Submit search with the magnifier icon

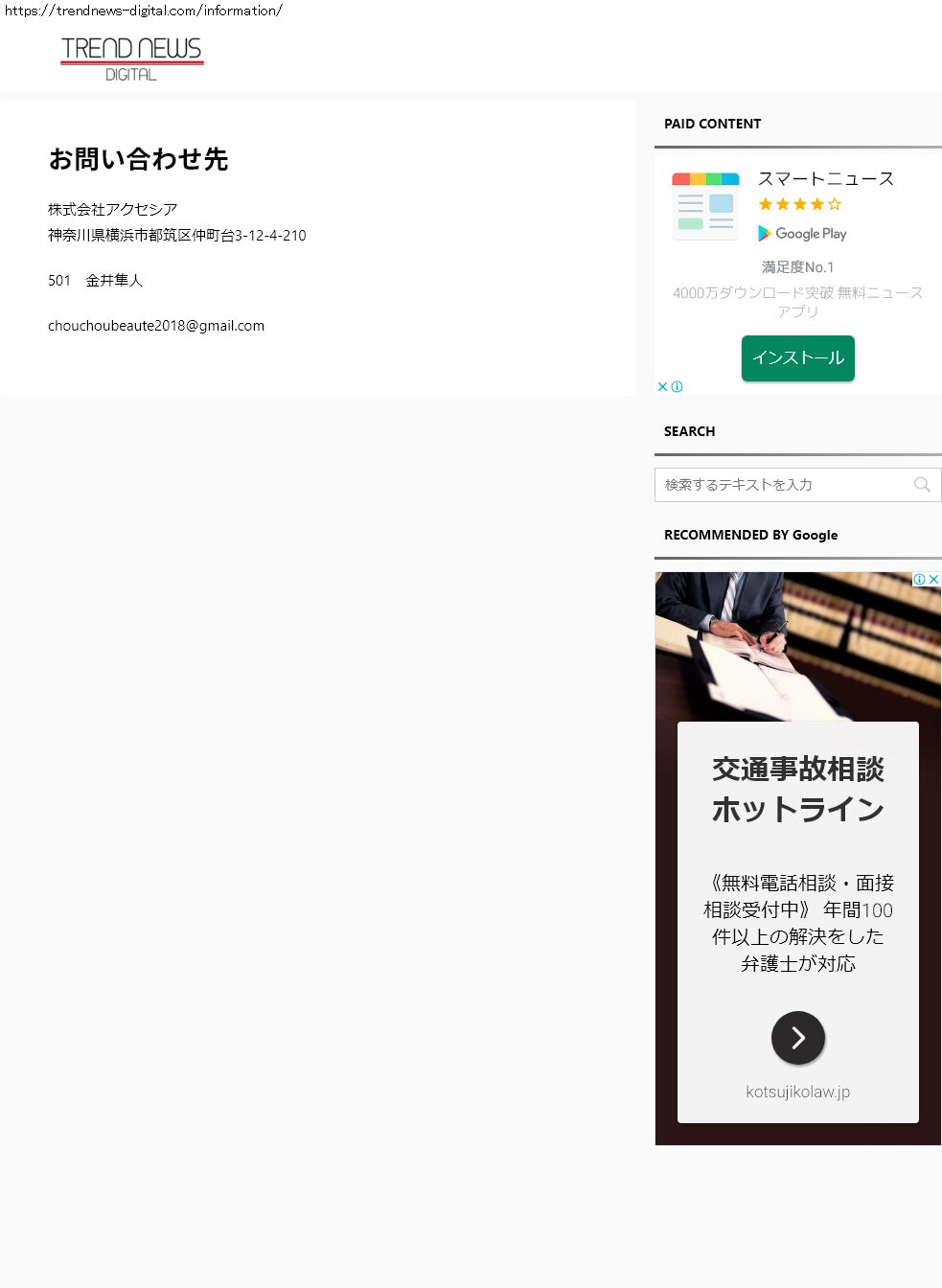click(922, 485)
